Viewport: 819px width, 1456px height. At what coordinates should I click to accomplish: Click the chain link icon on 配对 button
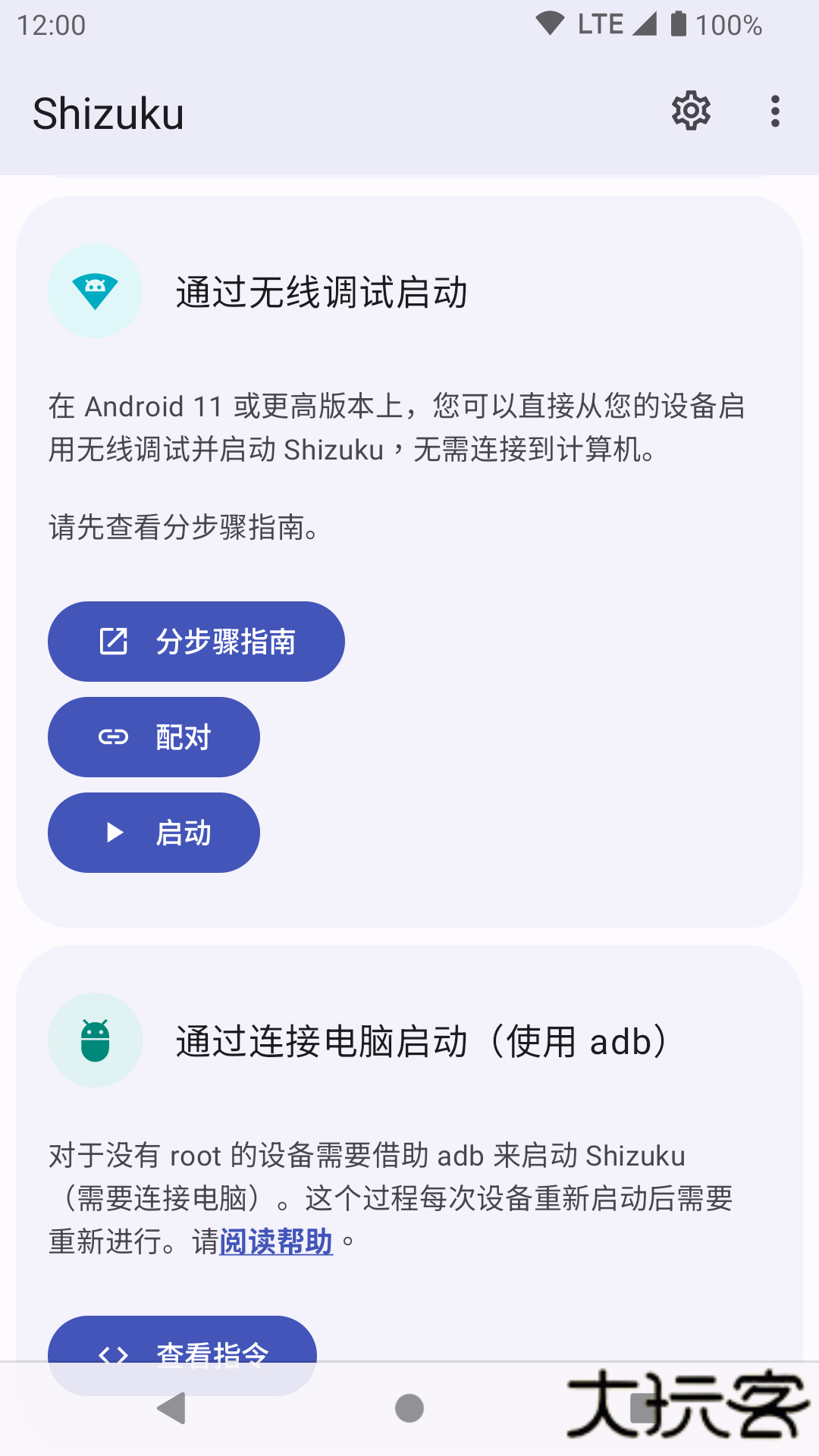(113, 736)
